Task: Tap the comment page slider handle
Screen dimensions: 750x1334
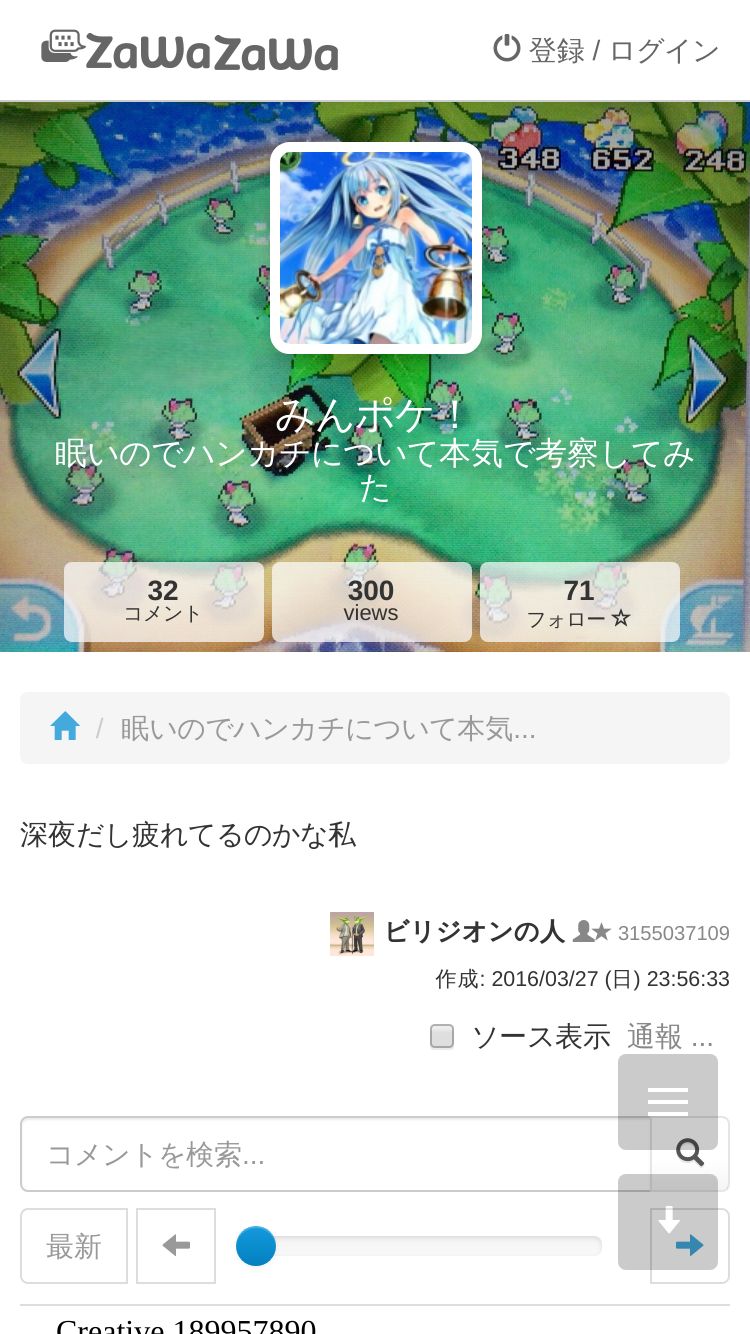Action: tap(256, 1246)
